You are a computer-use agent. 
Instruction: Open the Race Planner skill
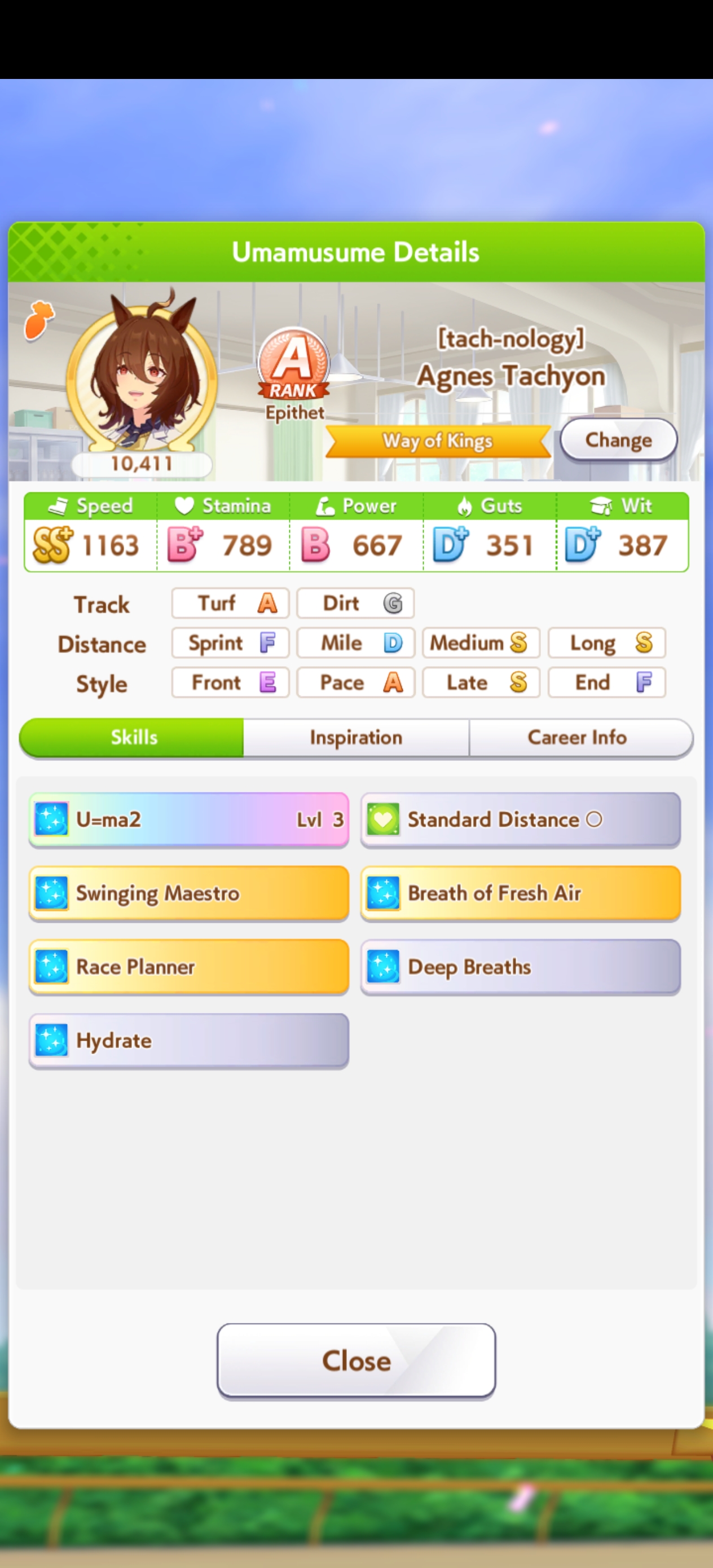tap(189, 967)
